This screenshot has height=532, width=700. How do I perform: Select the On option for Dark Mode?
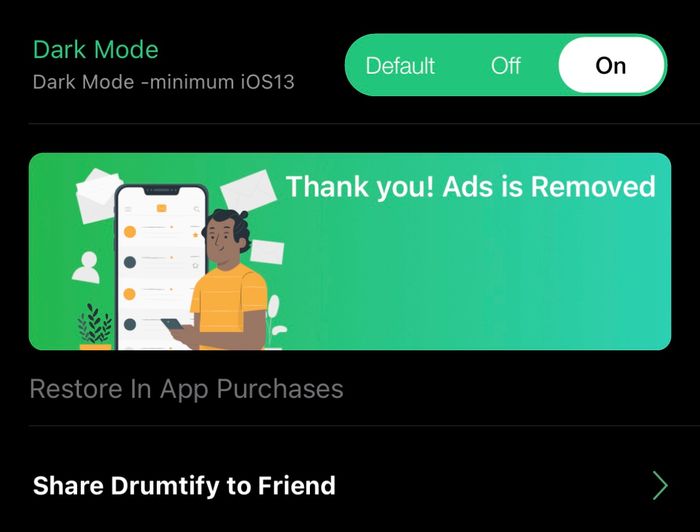point(611,66)
